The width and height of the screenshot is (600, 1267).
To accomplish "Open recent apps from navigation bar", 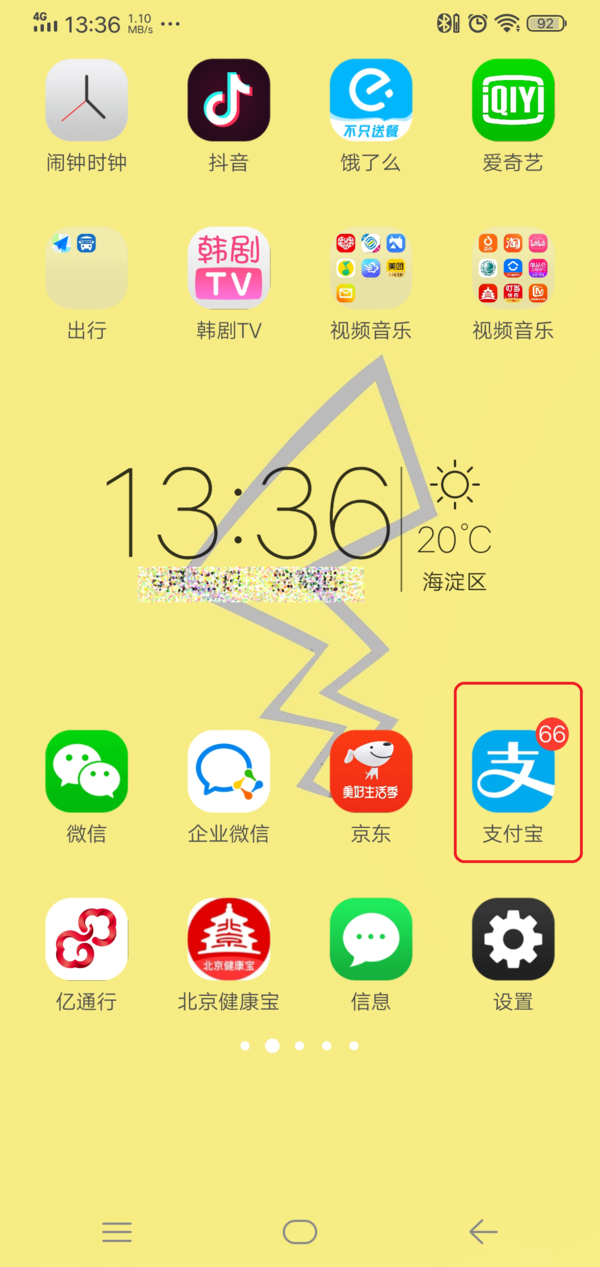I will (117, 1232).
